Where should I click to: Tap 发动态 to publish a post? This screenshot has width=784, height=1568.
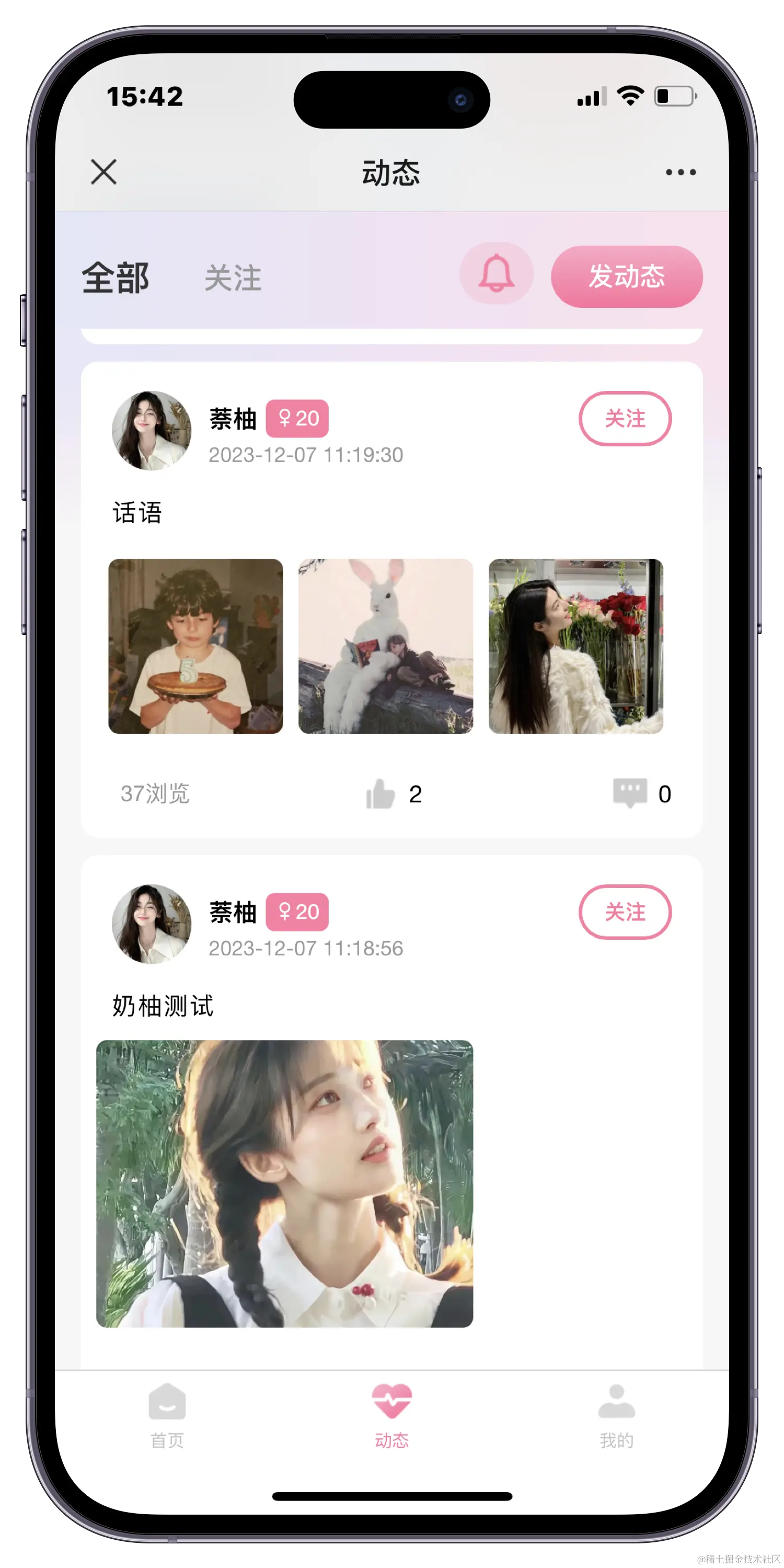click(626, 276)
